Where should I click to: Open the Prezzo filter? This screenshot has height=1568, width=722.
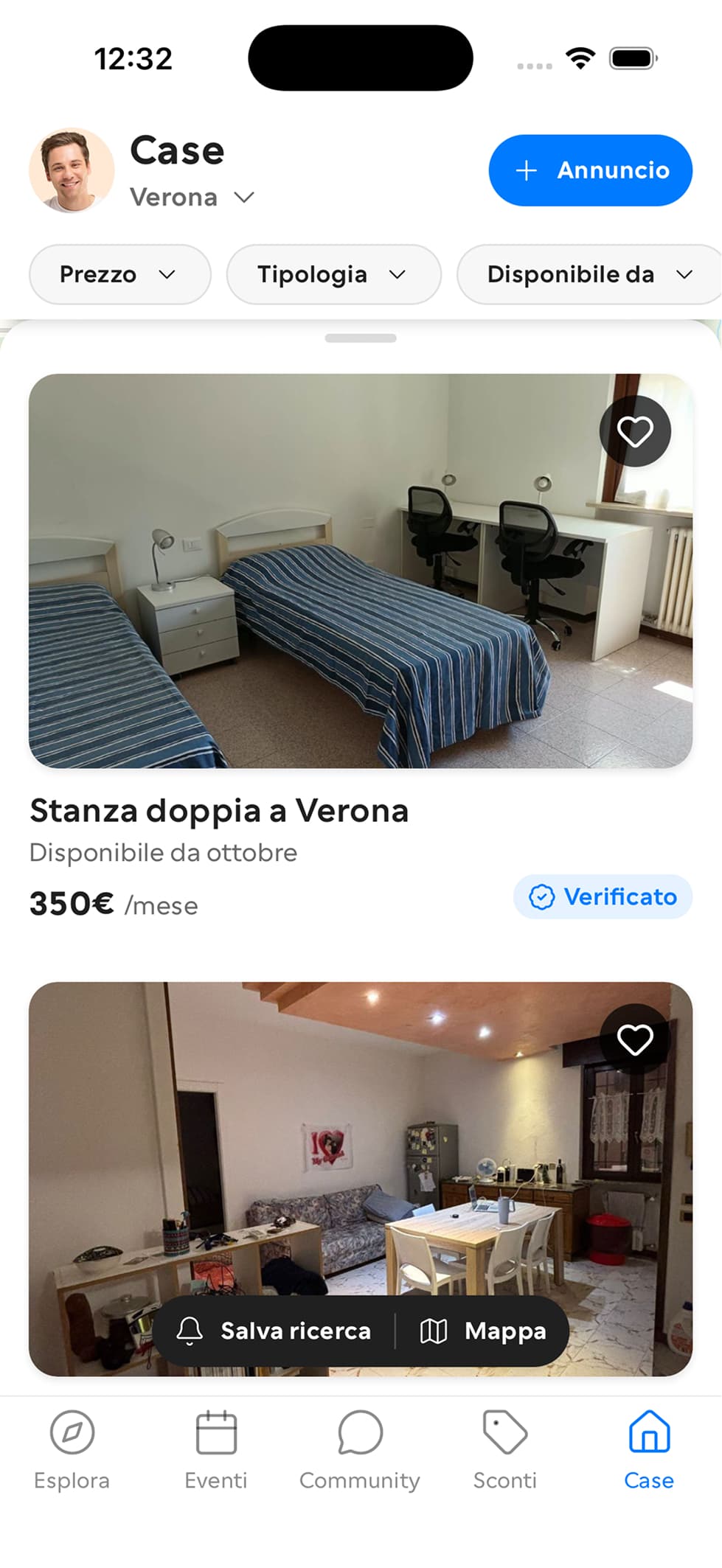point(119,274)
